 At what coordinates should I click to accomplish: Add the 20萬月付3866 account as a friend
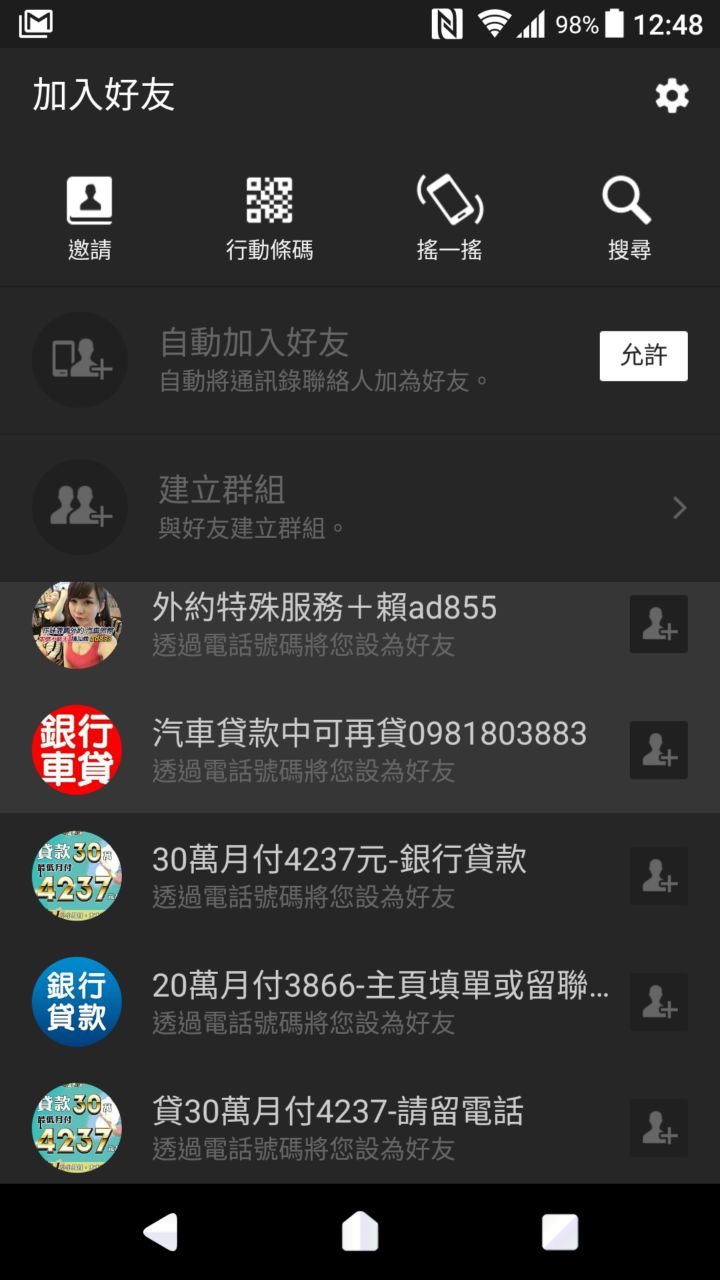658,1002
